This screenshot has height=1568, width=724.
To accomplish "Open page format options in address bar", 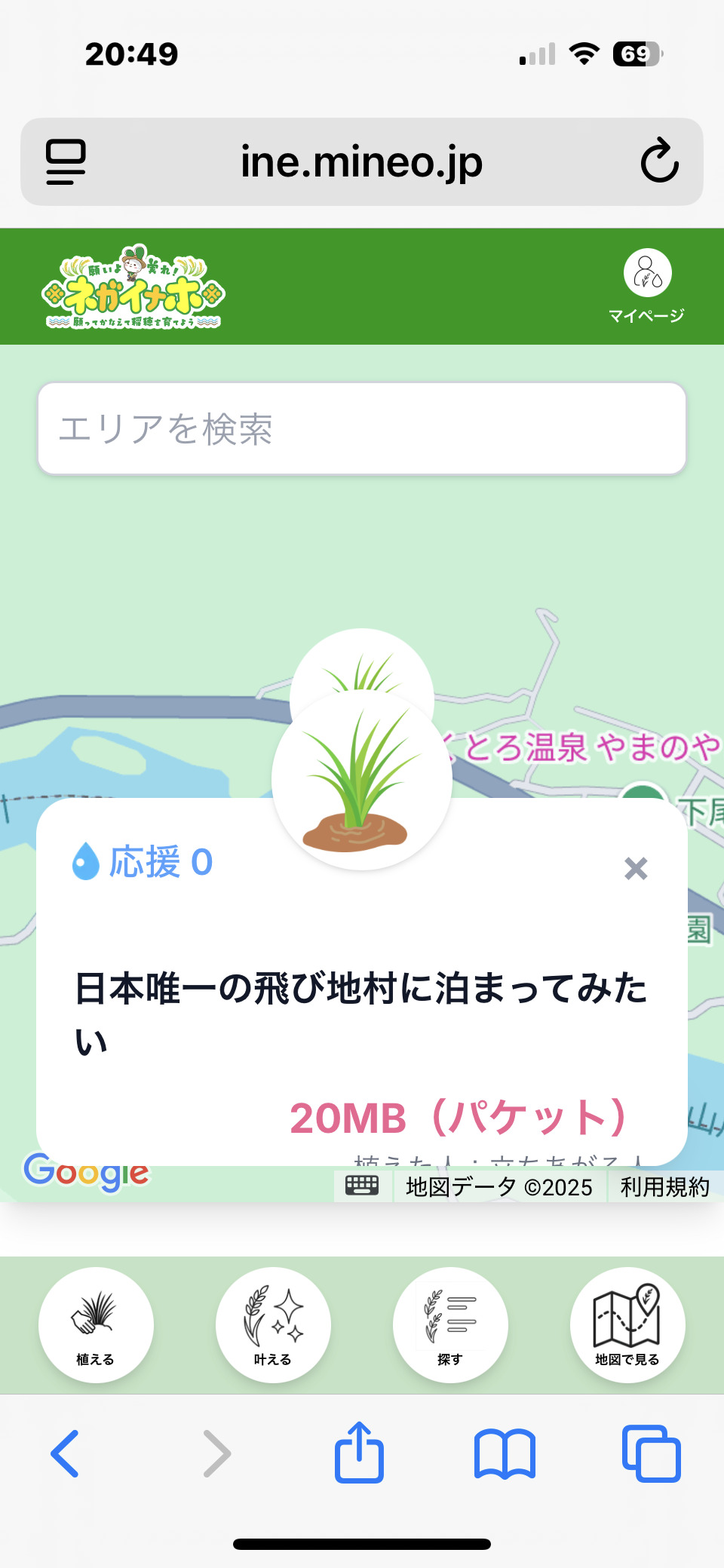I will (66, 161).
